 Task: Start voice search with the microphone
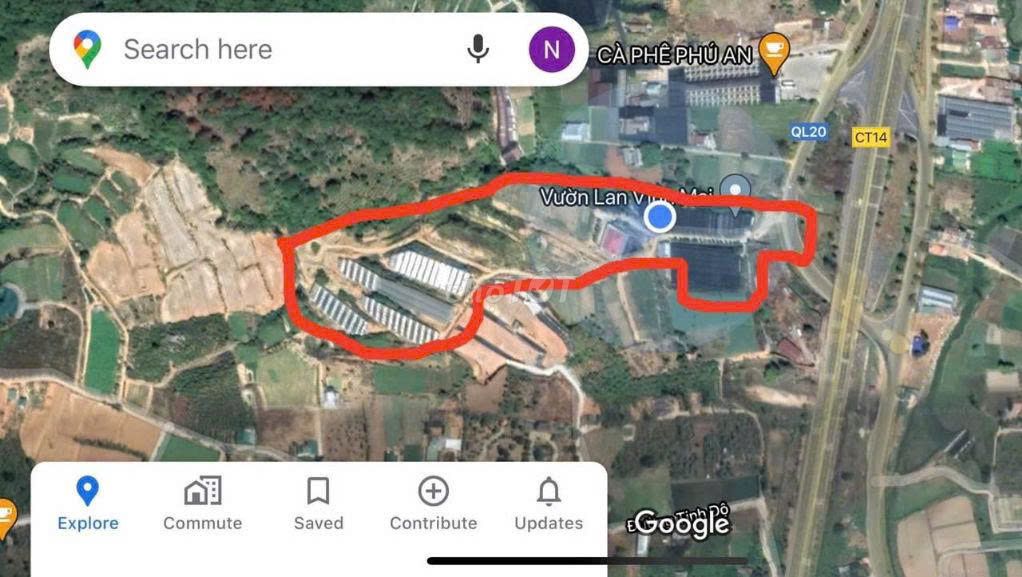(x=478, y=49)
